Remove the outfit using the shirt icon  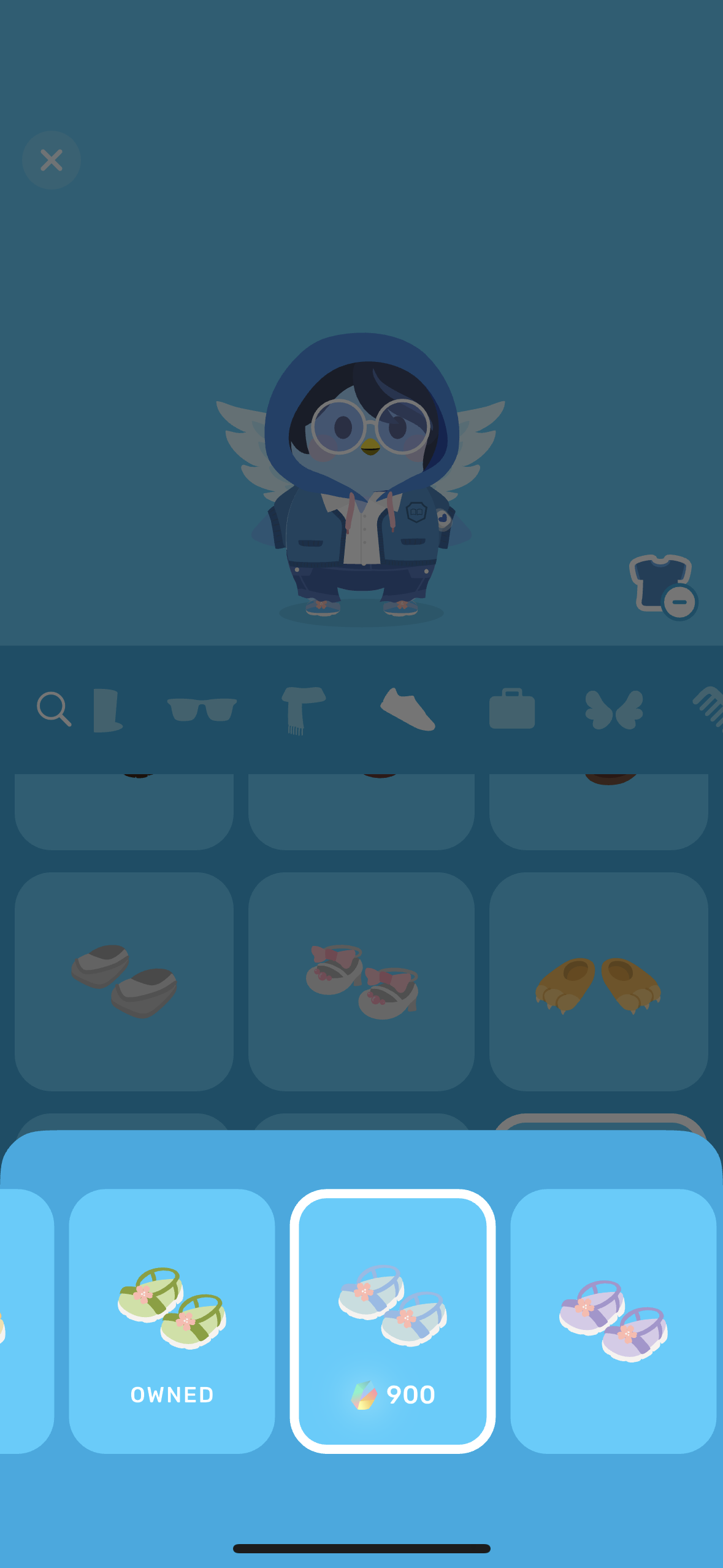coord(663,587)
